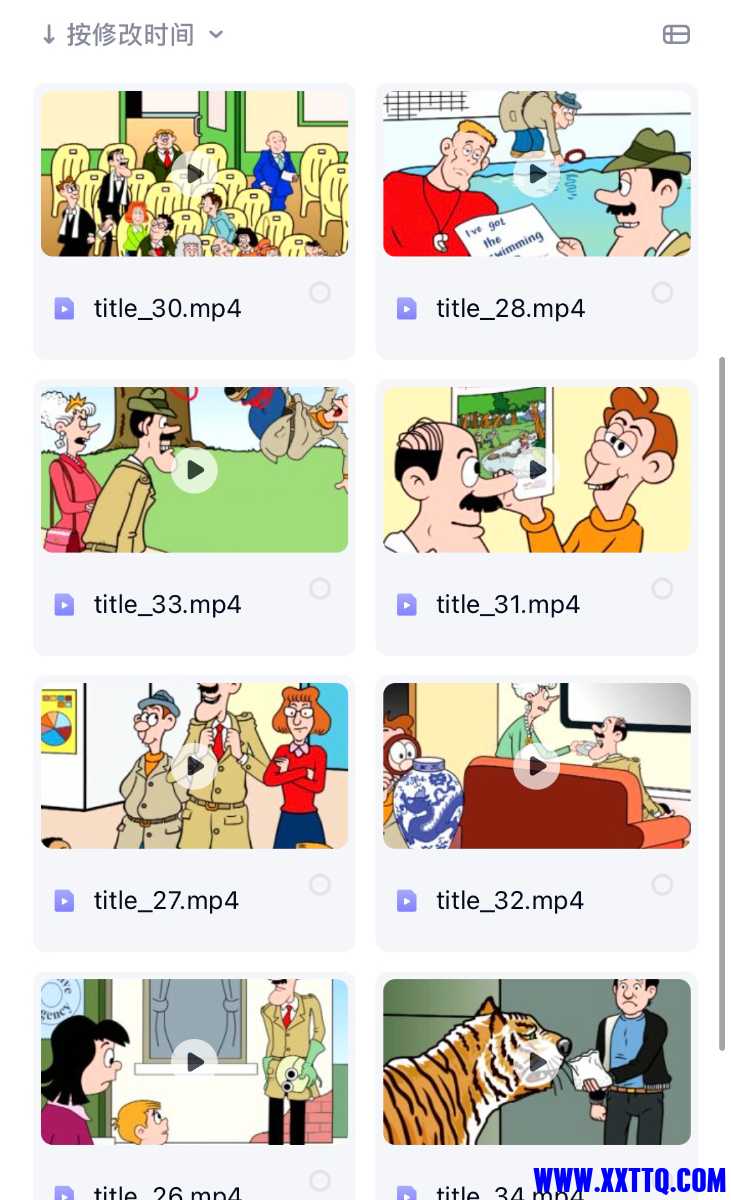Play the title_27.mp4 video

coord(194,766)
